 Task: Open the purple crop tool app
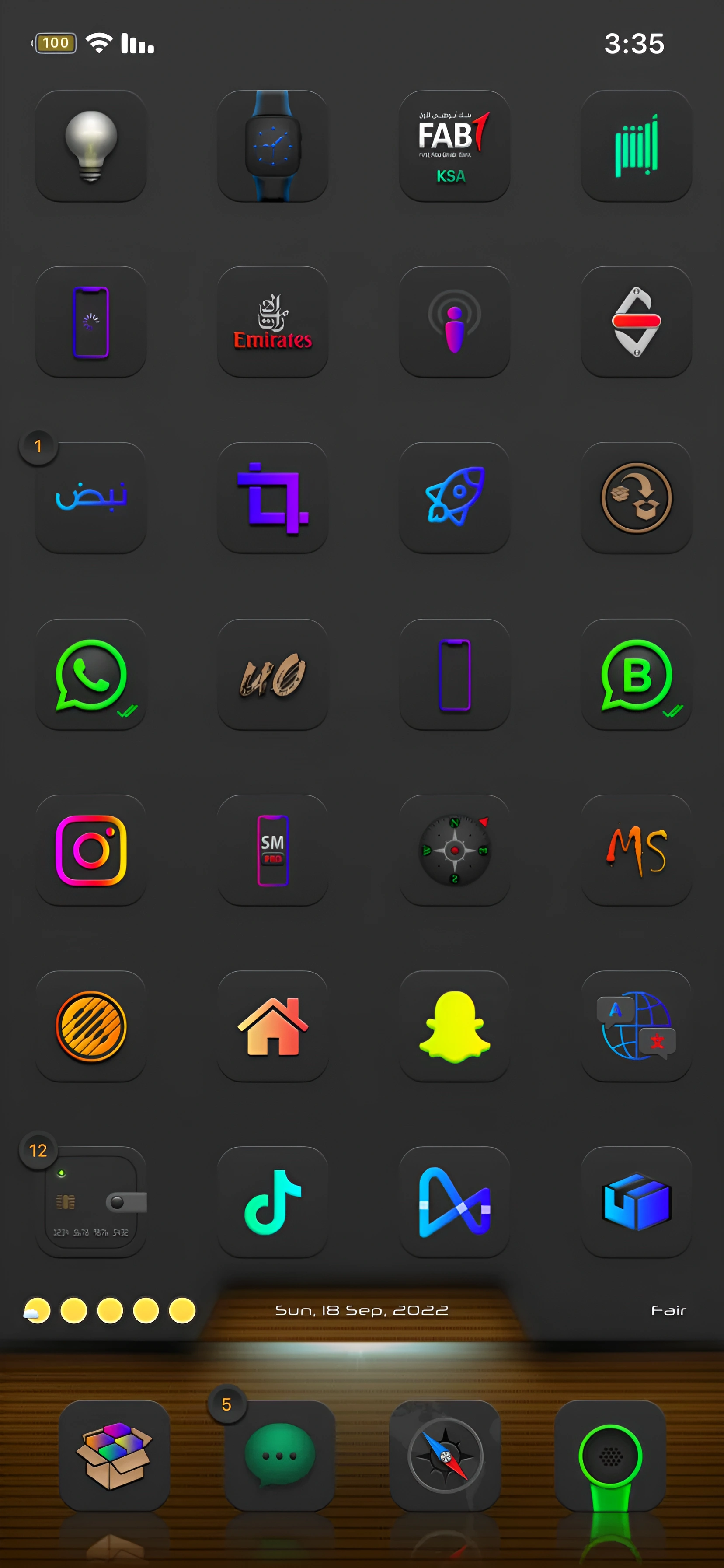point(272,498)
